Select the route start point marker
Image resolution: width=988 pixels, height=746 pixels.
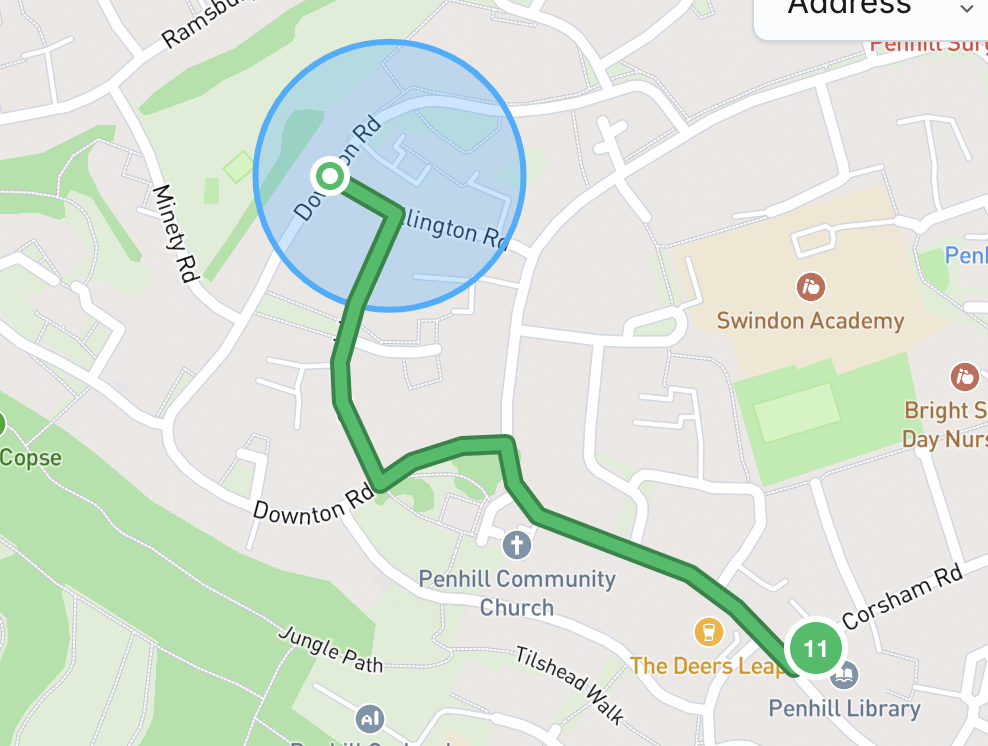coord(329,177)
